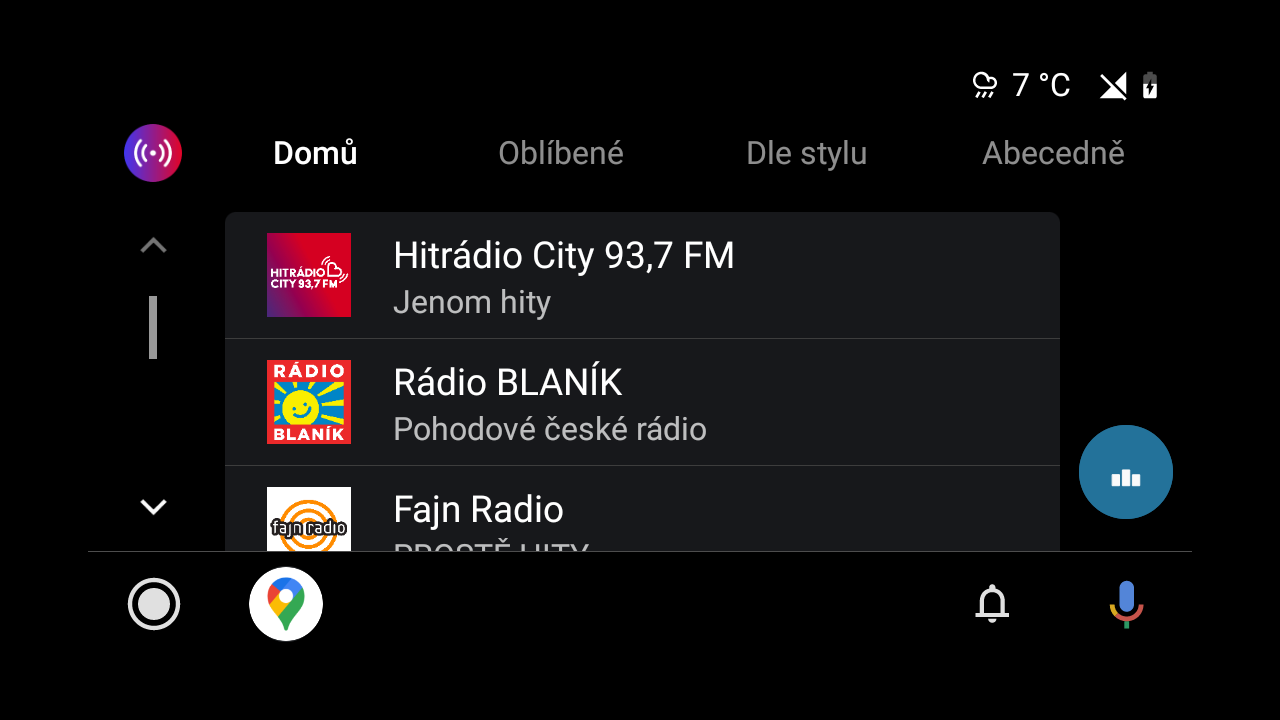
Task: Activate the Google Assistant microphone
Action: click(1126, 604)
